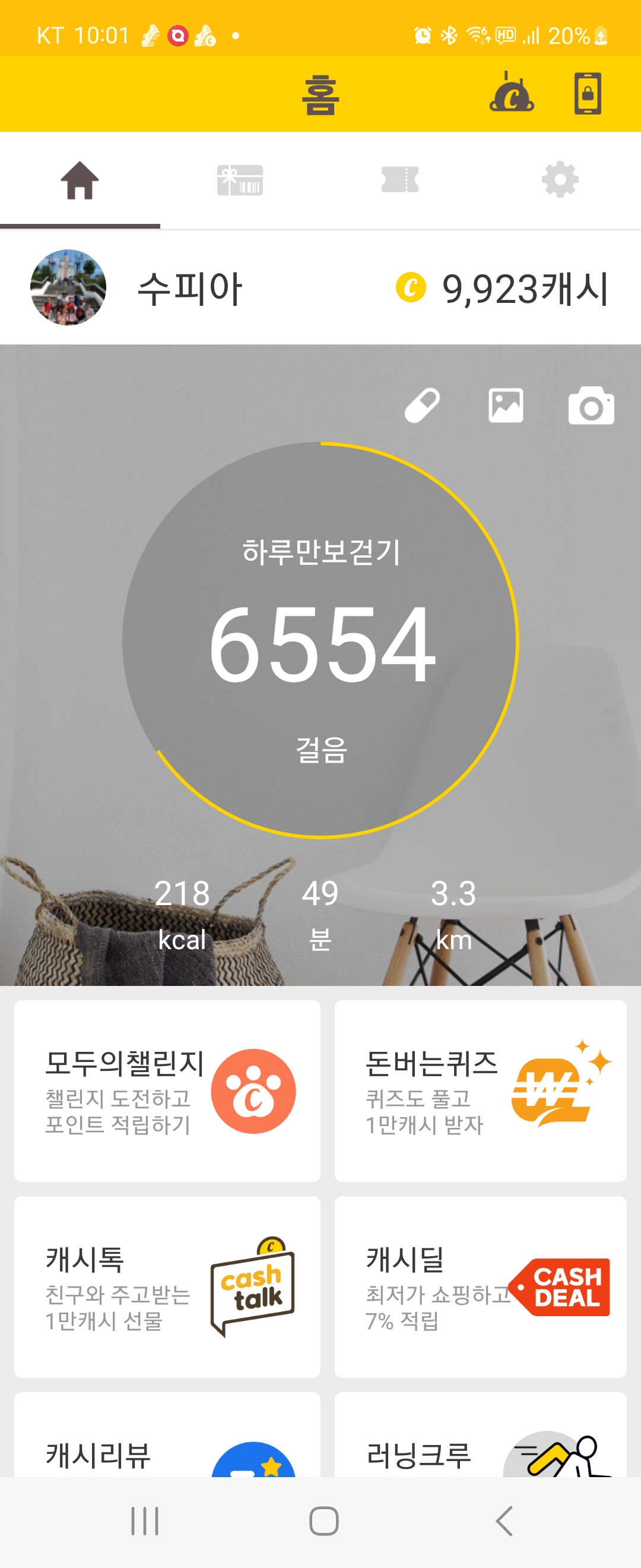Viewport: 641px width, 1568px height.
Task: Open the 하루만보걷기 step counter circle
Action: (320, 640)
